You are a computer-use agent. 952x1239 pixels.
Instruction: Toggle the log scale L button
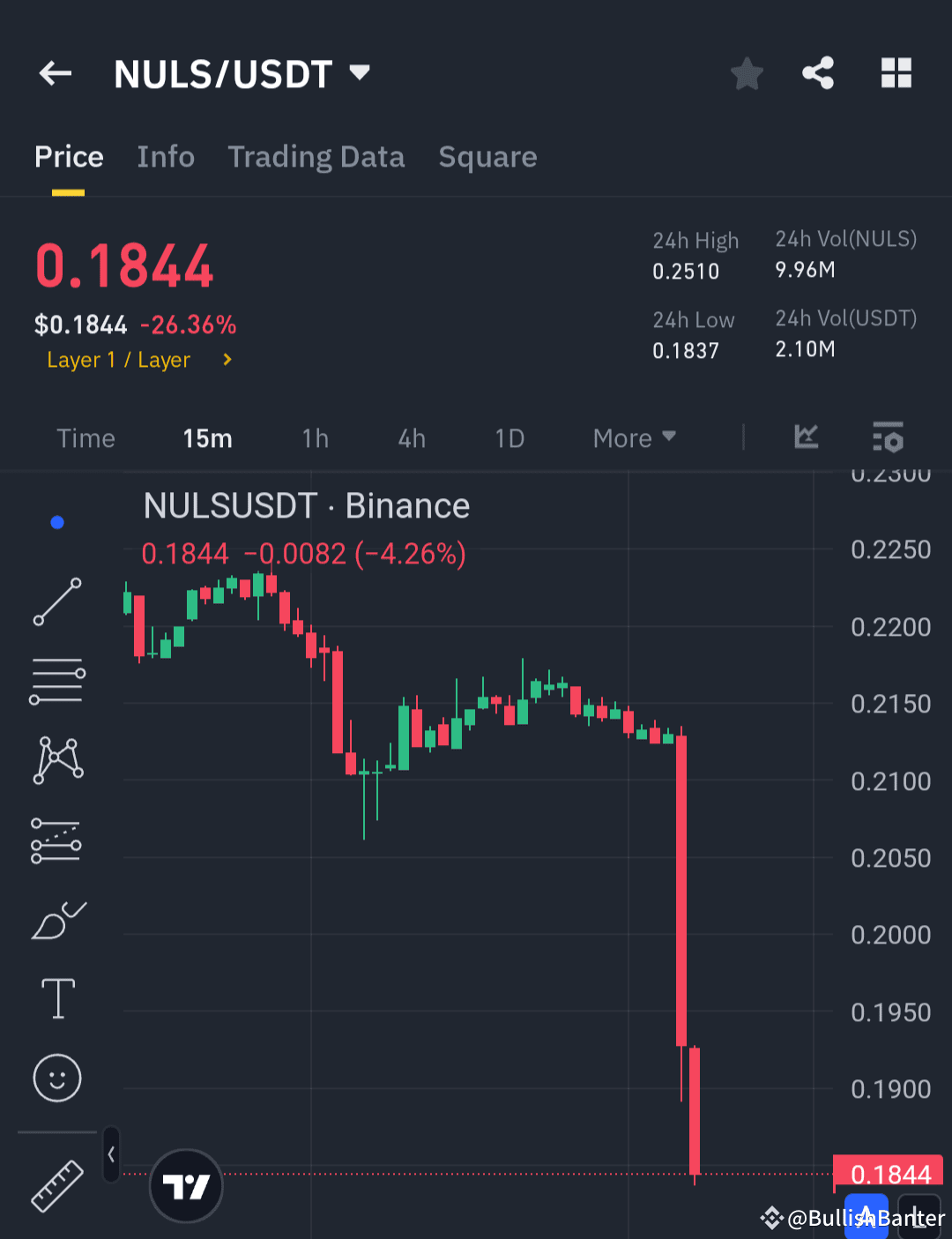click(x=917, y=1214)
